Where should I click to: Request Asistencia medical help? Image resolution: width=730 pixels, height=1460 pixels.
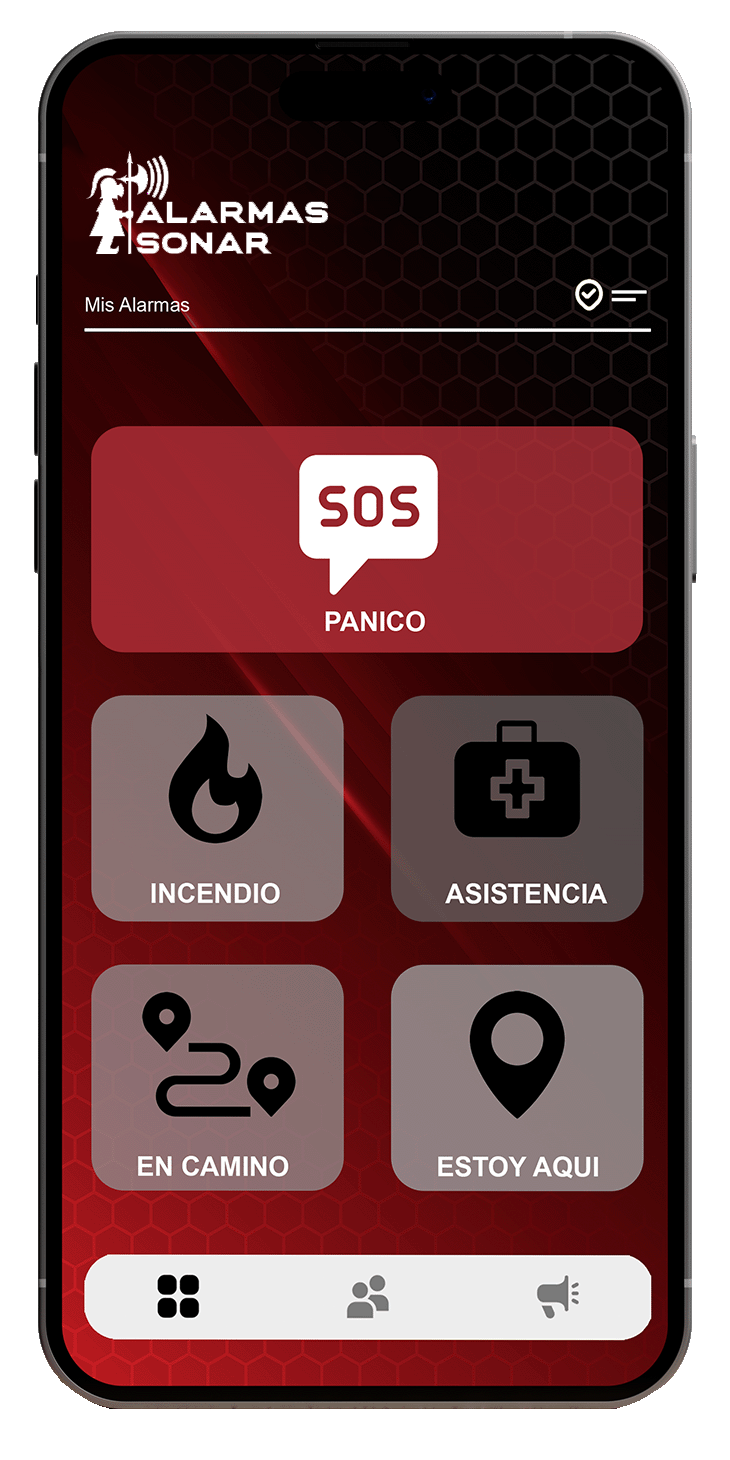point(516,808)
